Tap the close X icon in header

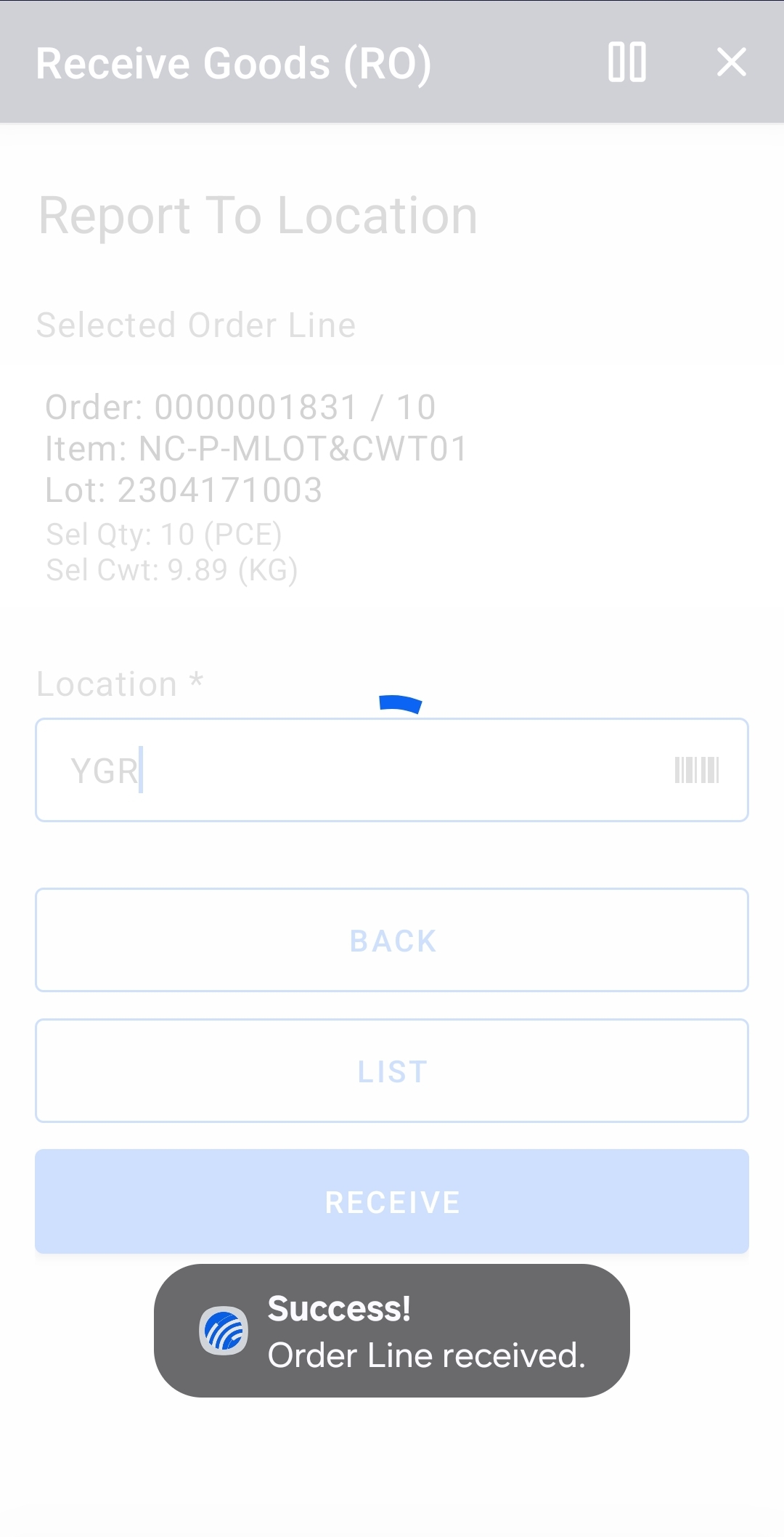[731, 63]
